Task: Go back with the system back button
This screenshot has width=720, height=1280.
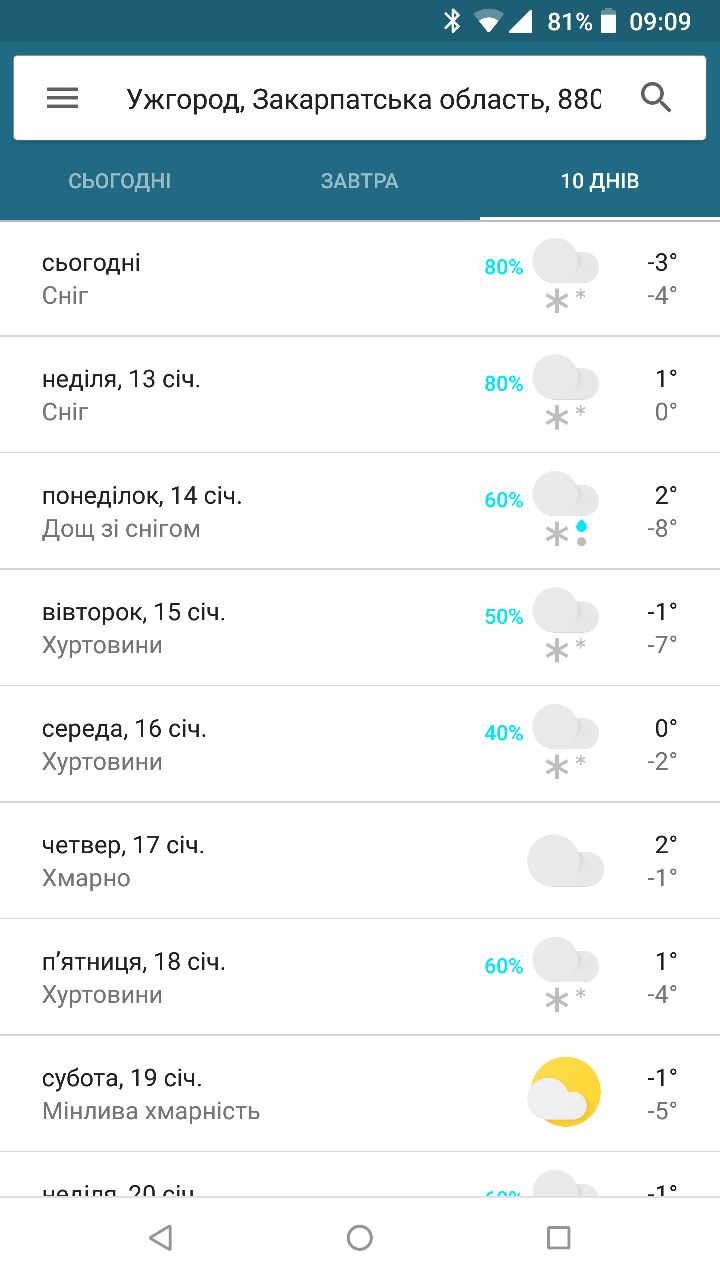Action: (x=160, y=1238)
